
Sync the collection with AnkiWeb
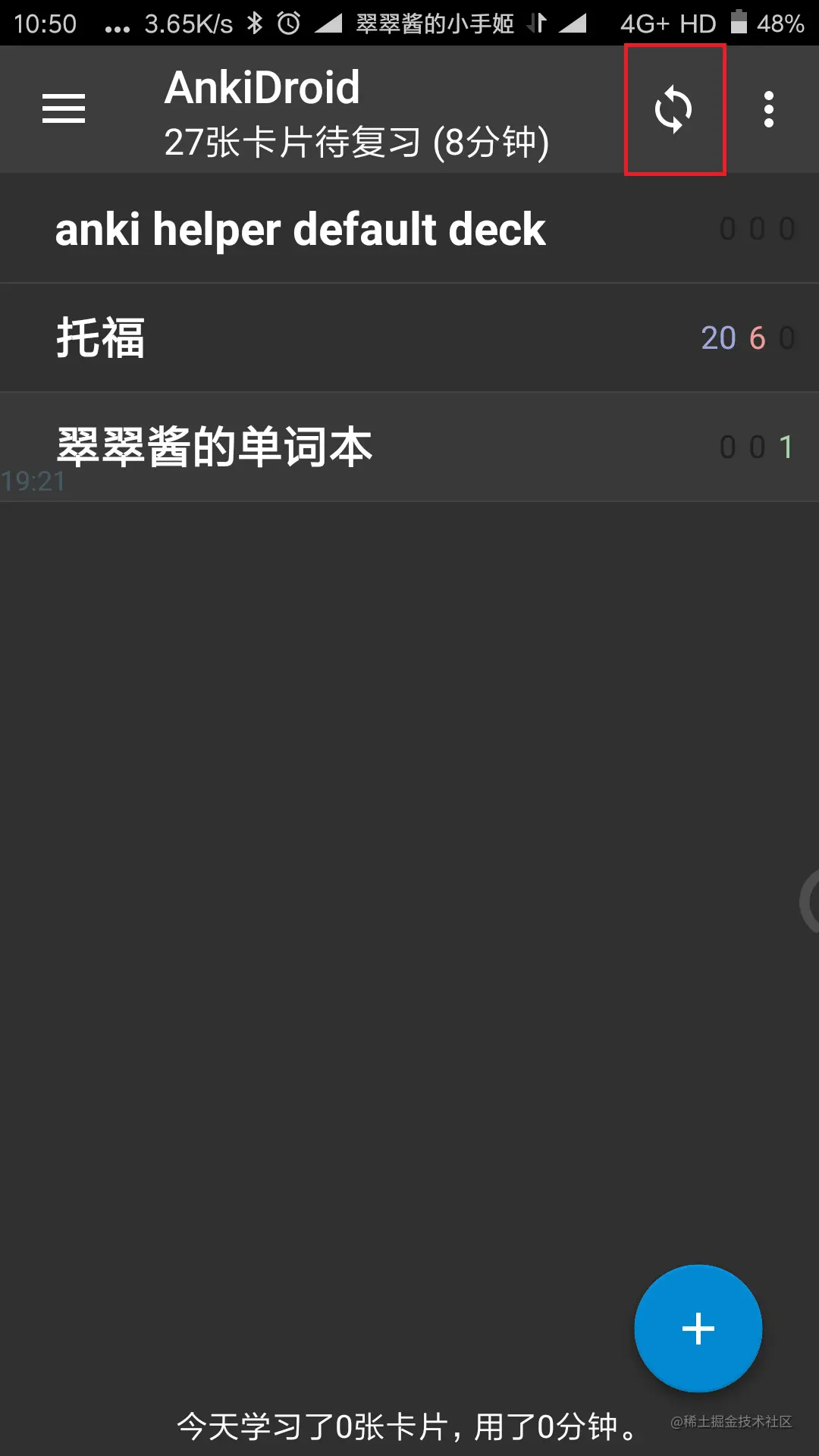coord(673,109)
